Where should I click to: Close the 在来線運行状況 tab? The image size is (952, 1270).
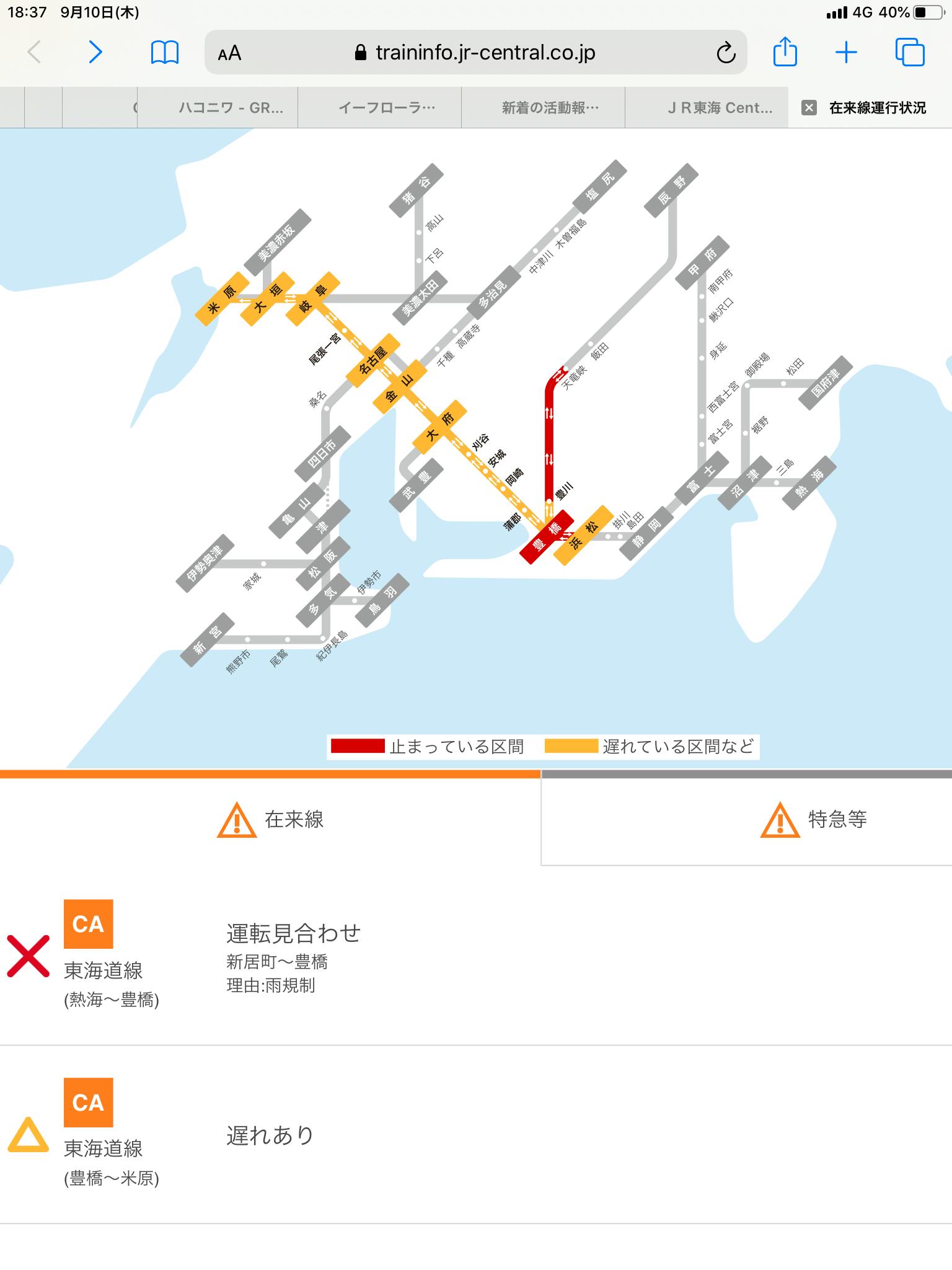point(809,108)
